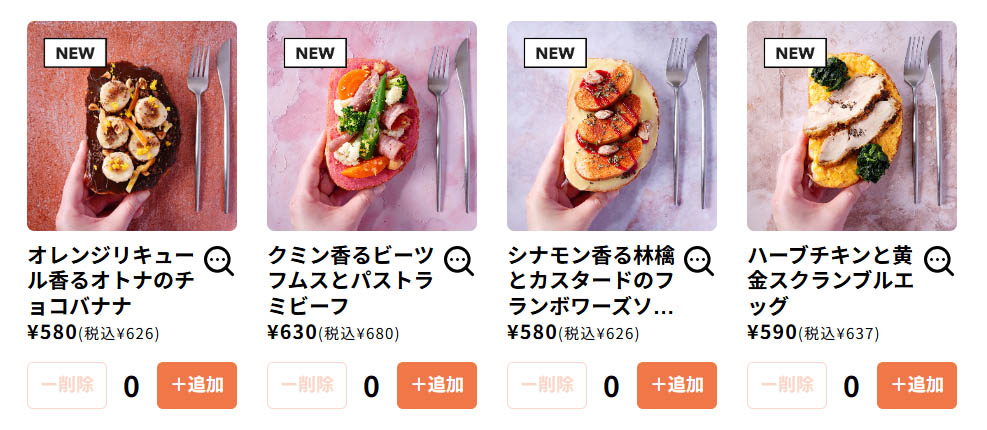
Task: Open the ビーツフムス toast photo
Action: point(372,126)
